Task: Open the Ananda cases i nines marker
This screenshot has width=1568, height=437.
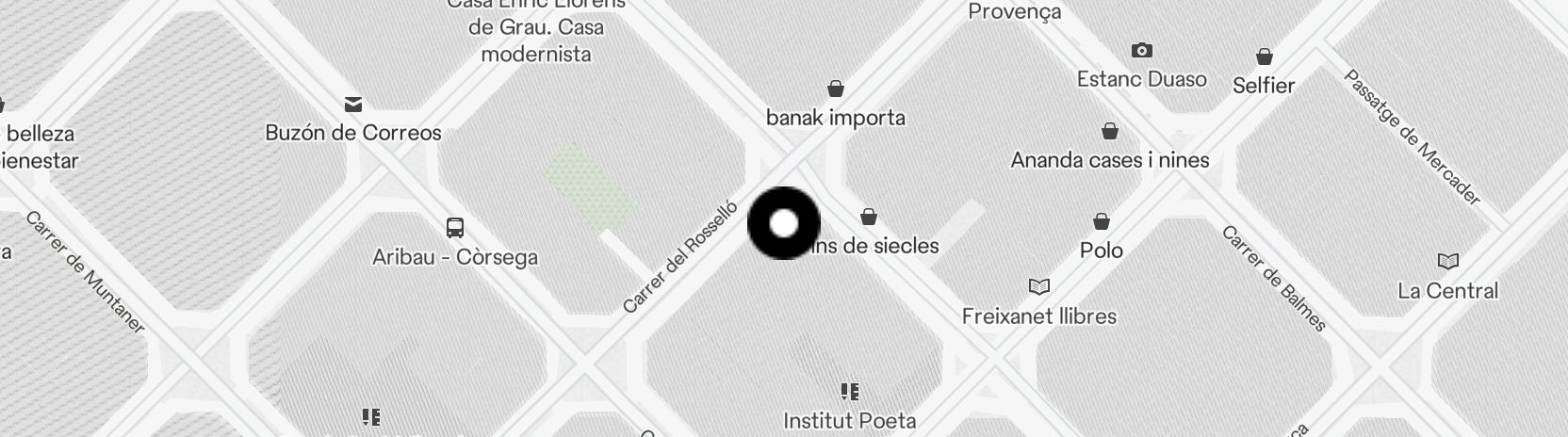Action: point(1110,131)
